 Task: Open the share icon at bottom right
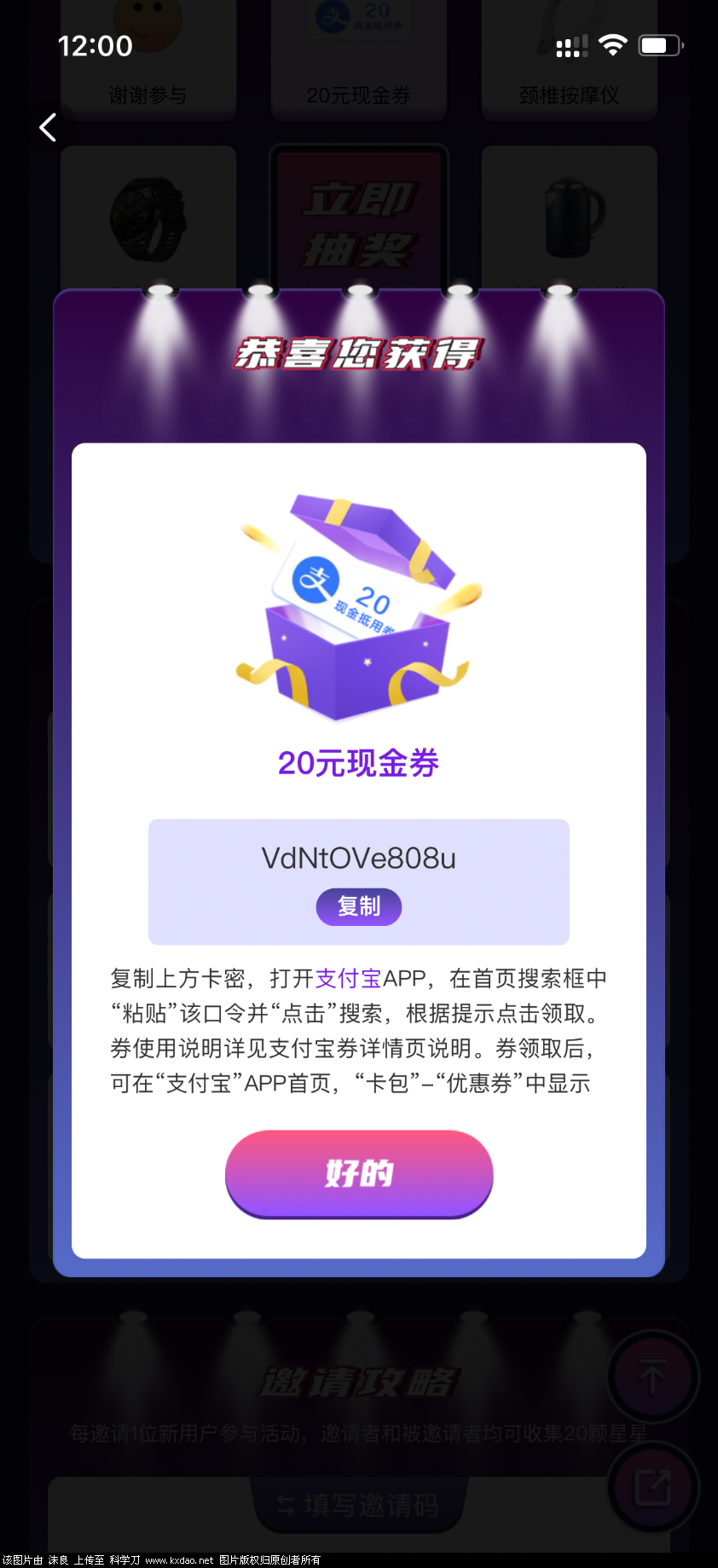[x=652, y=1487]
